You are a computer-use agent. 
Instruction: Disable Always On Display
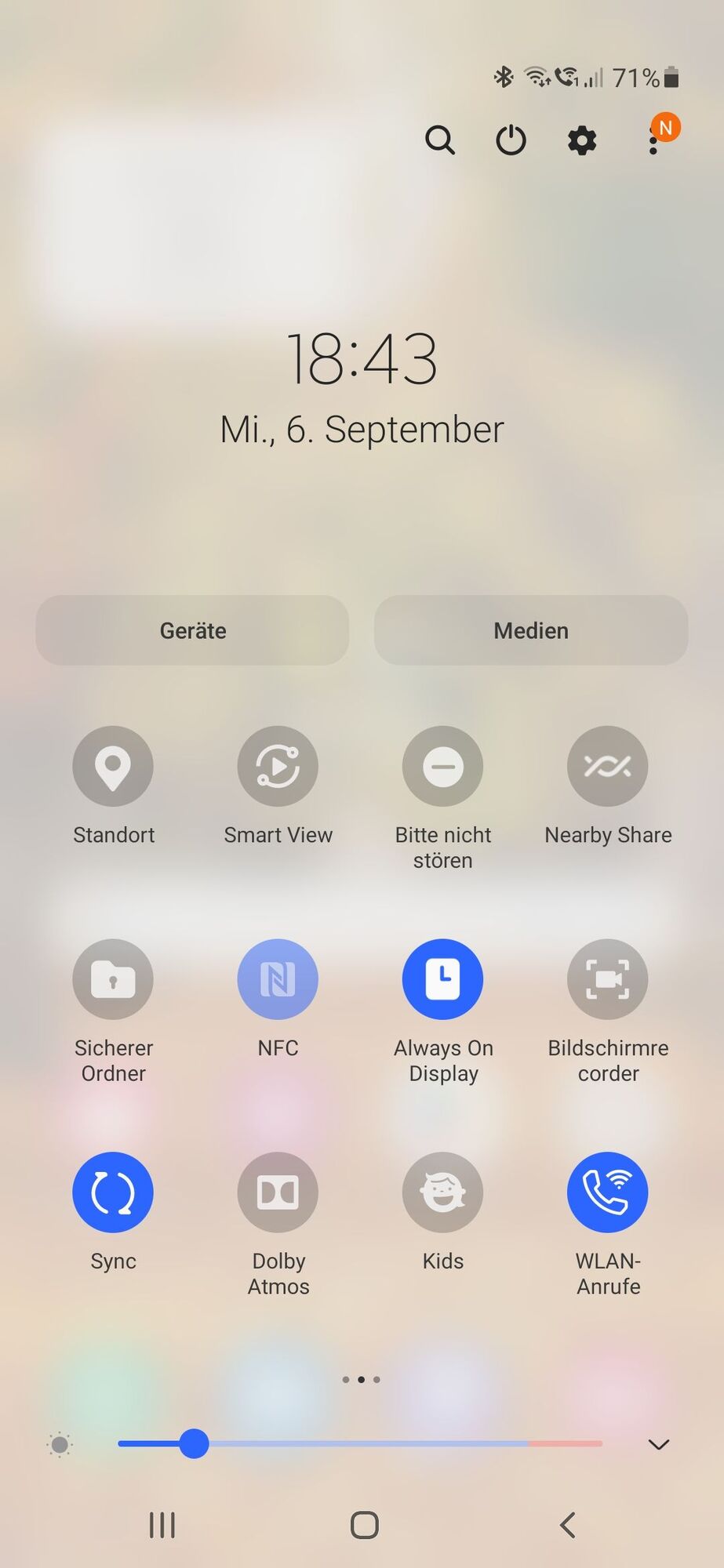[x=443, y=979]
